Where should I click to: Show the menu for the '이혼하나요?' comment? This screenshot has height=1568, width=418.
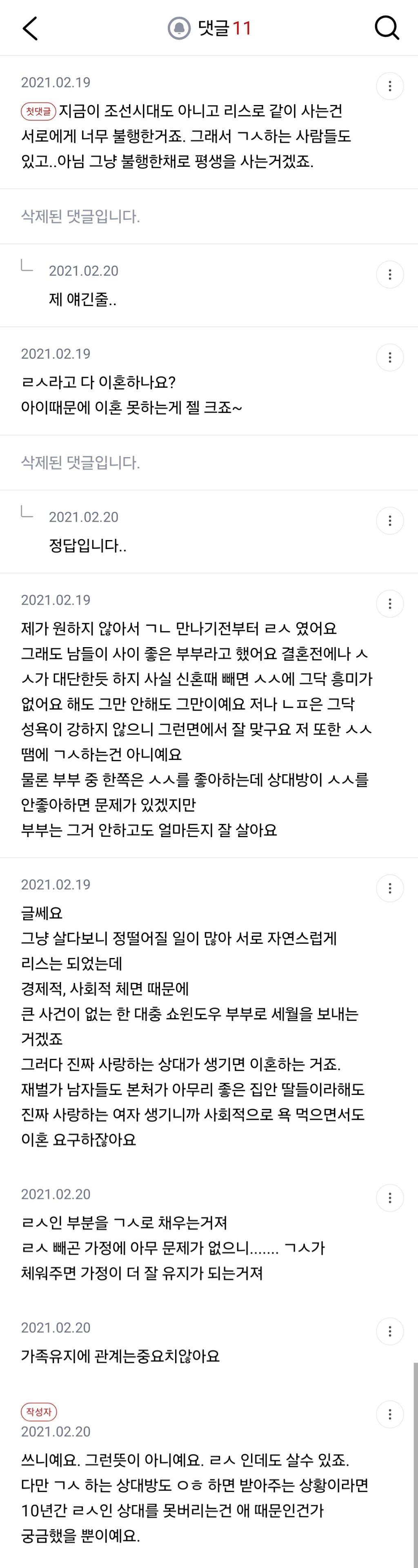(x=390, y=357)
